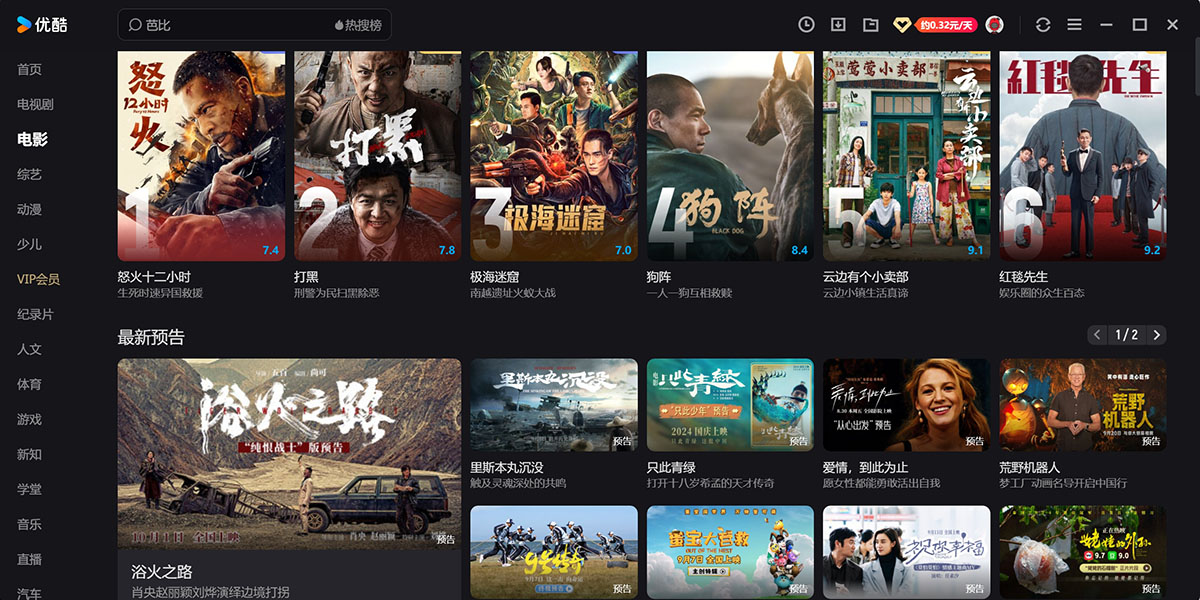The width and height of the screenshot is (1200, 600).
Task: Open watch history clock icon
Action: (x=806, y=25)
